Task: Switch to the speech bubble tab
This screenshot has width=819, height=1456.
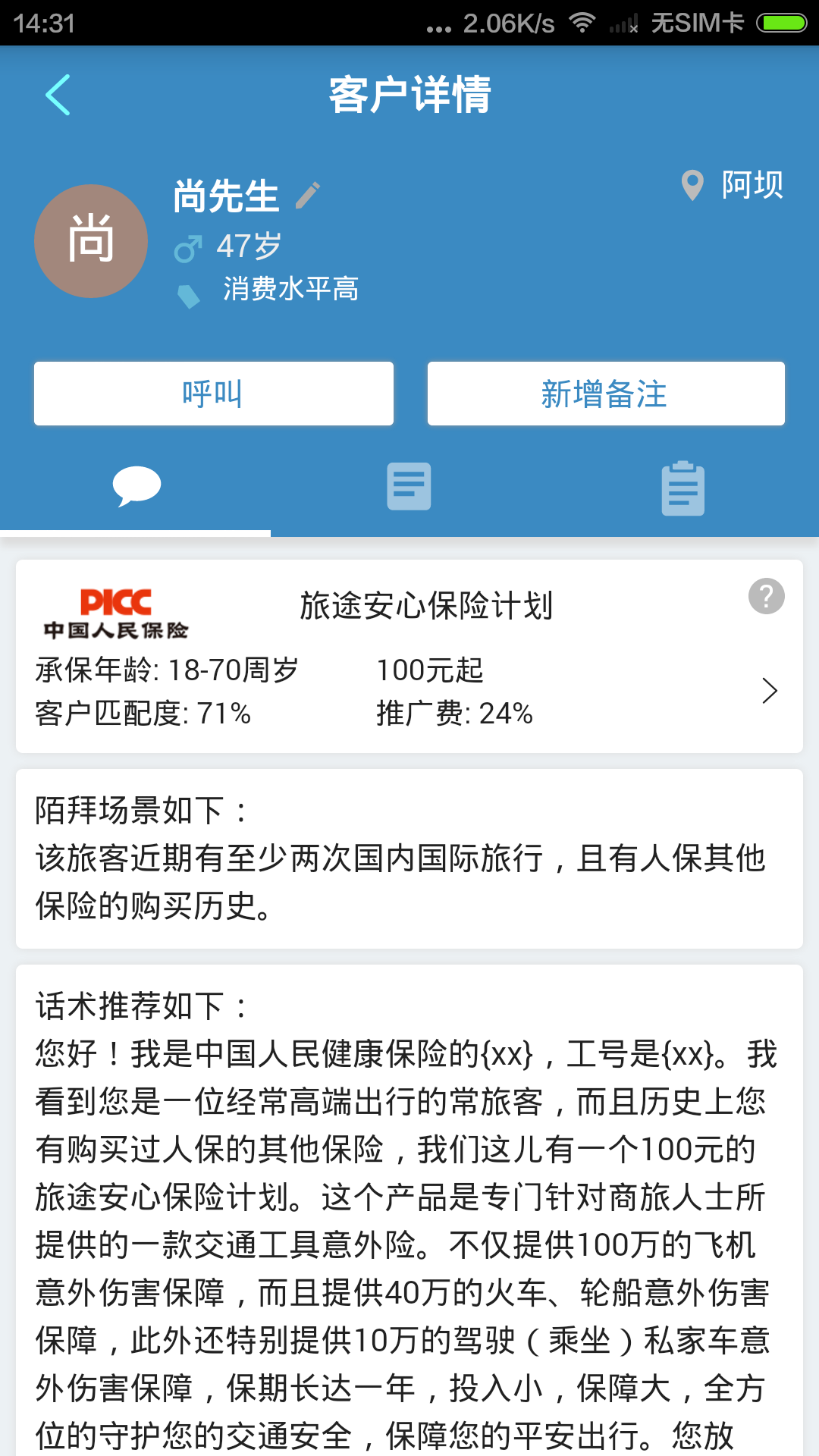Action: pos(136,486)
